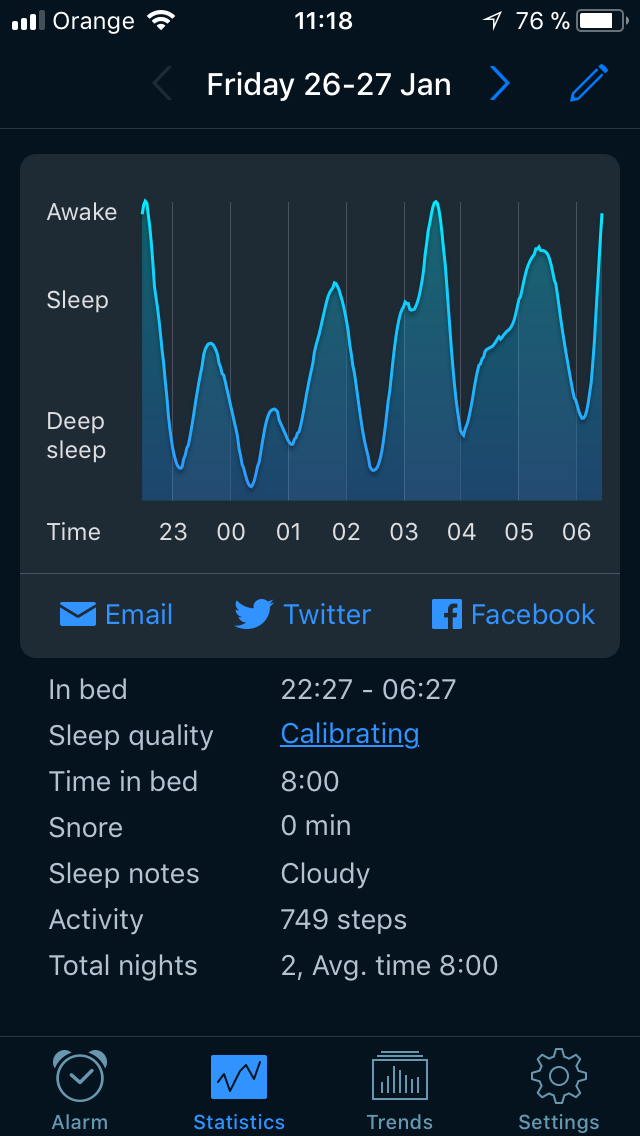Open the Calibrating sleep quality link

349,734
